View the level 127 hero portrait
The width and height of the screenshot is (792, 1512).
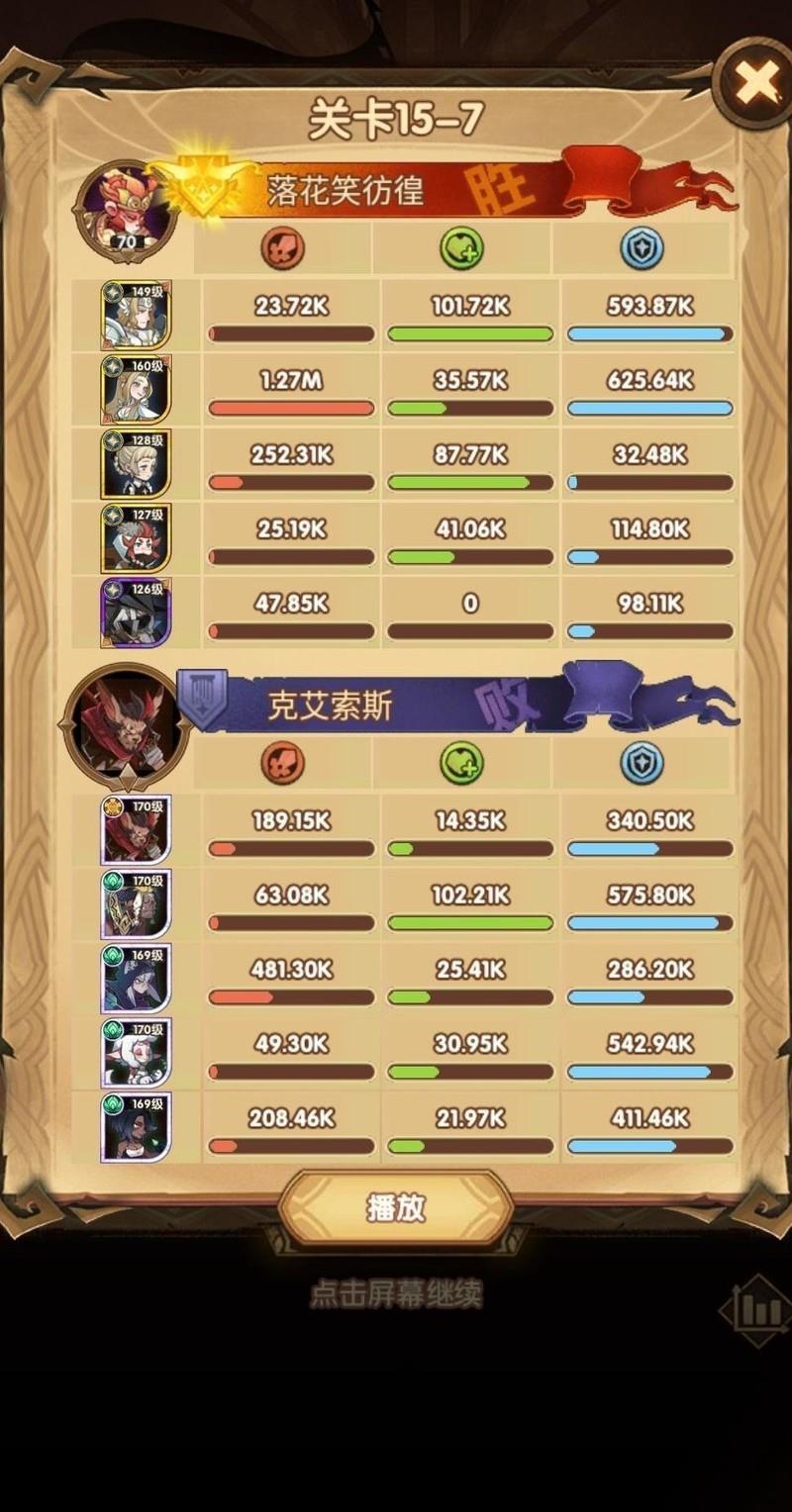coord(137,538)
